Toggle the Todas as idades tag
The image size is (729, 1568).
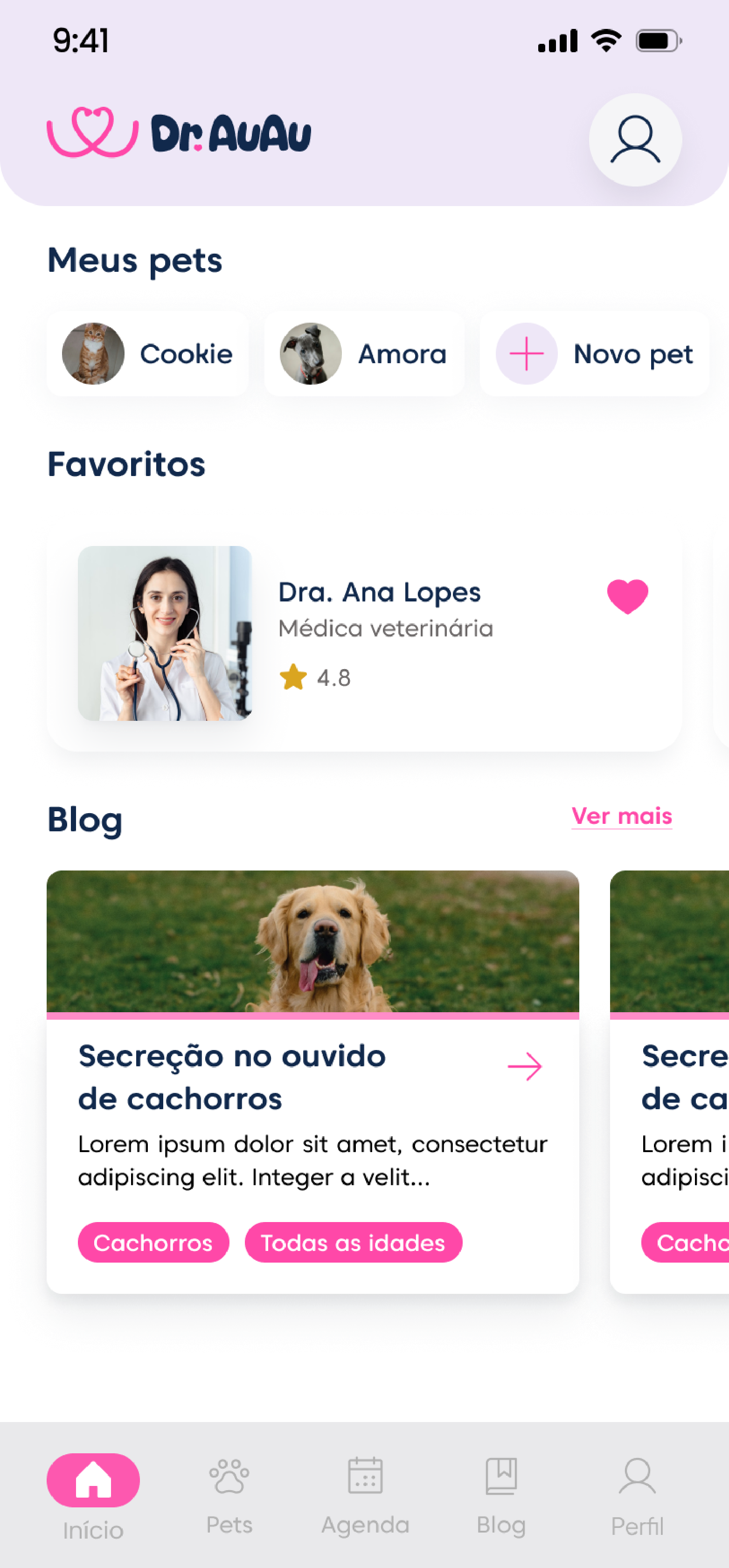coord(352,1243)
